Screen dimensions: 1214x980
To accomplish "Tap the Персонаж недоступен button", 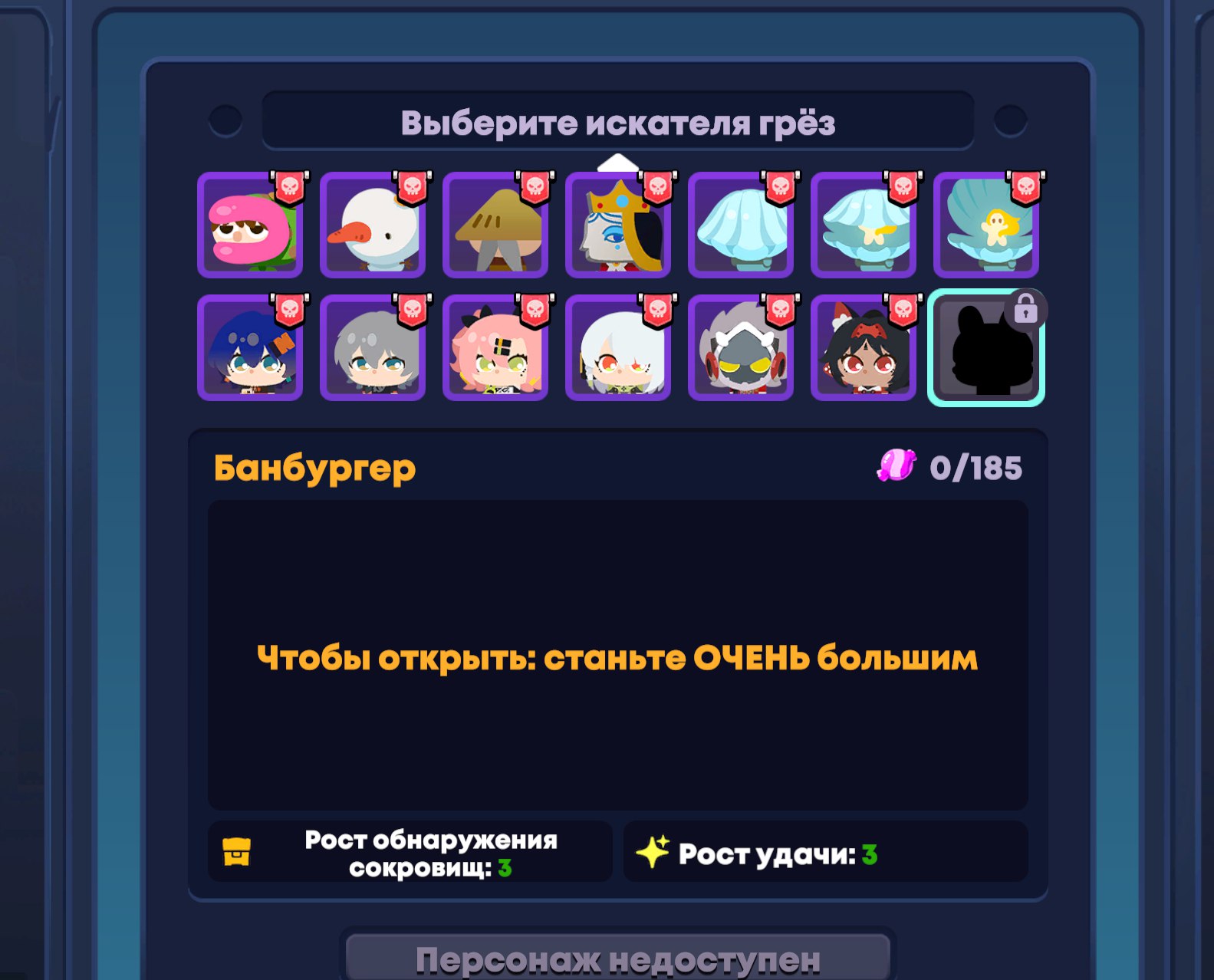I will click(x=618, y=959).
